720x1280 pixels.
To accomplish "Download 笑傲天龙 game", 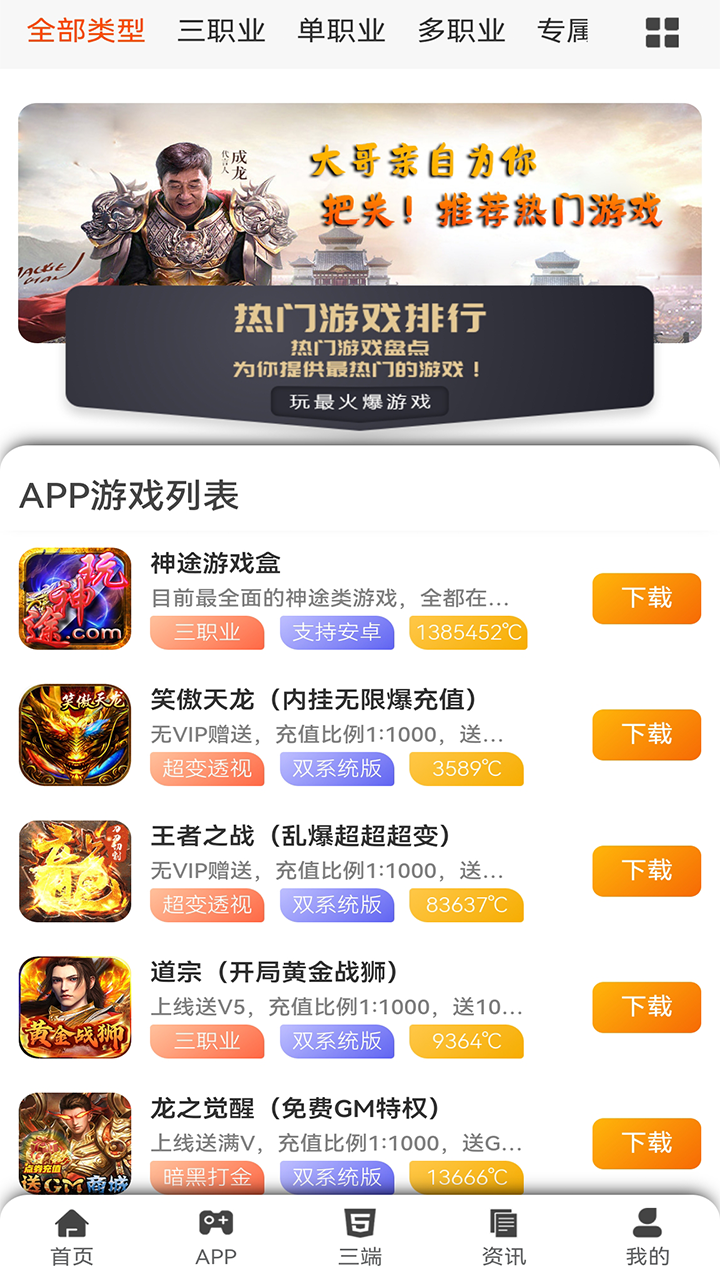I will pyautogui.click(x=646, y=734).
